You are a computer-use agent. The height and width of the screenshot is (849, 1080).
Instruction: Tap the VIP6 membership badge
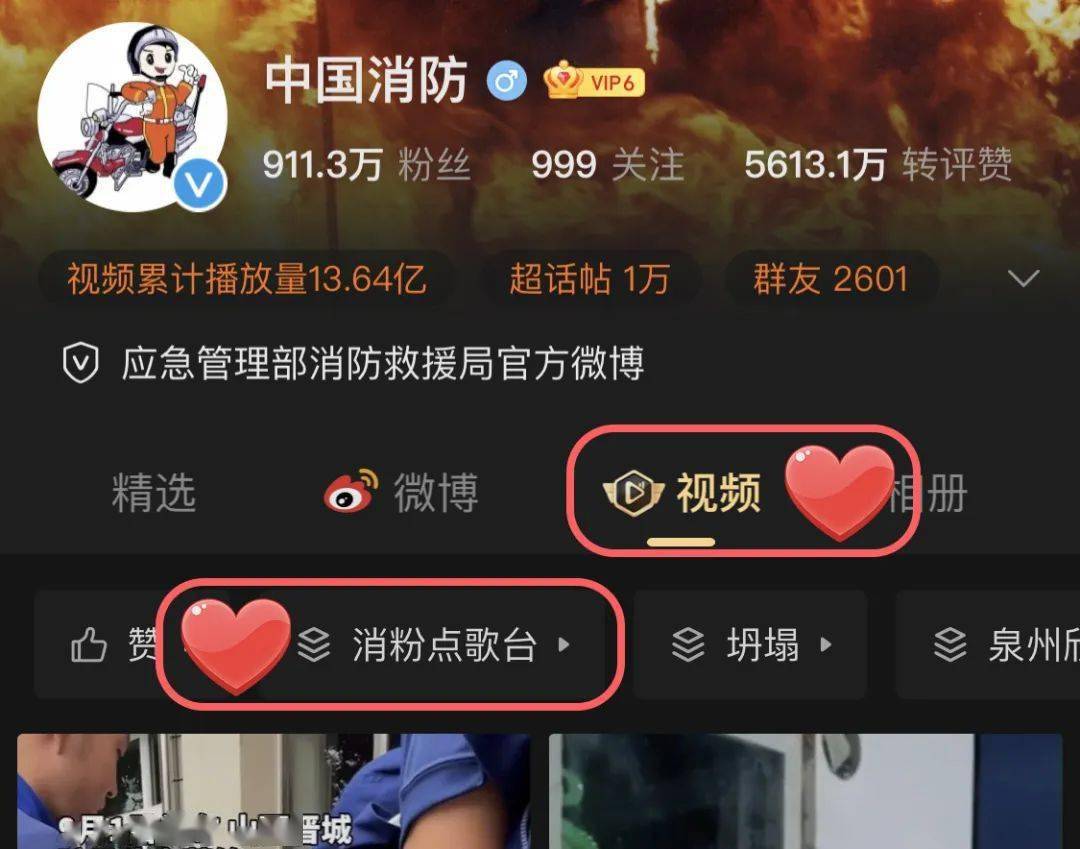pos(594,82)
